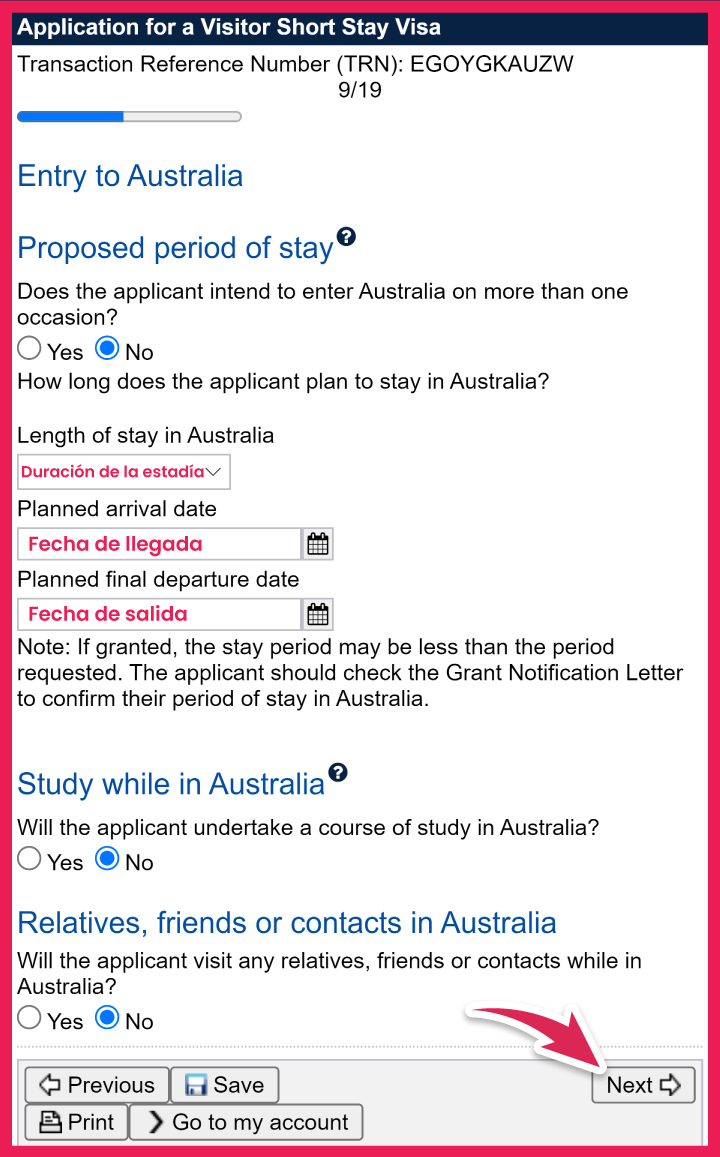Select Yes for entering on multiple occasions

click(30, 349)
